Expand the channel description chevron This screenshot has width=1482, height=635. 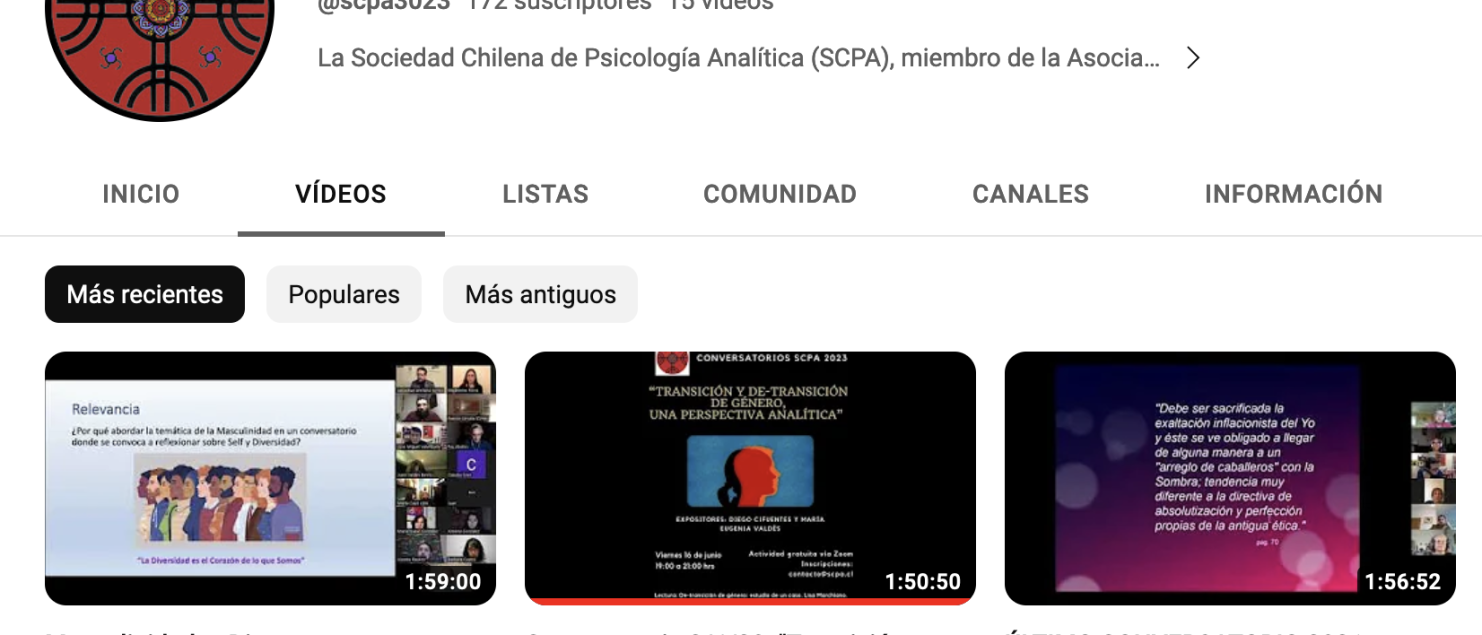pos(1192,58)
